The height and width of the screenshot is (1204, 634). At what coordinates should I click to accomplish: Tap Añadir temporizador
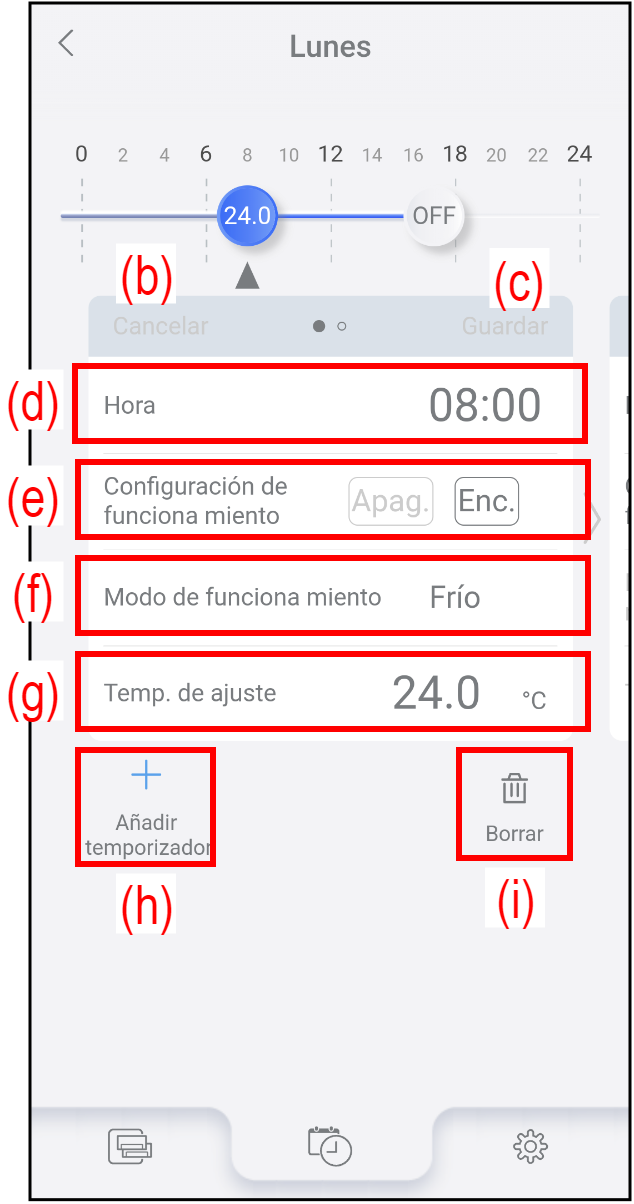(x=146, y=806)
